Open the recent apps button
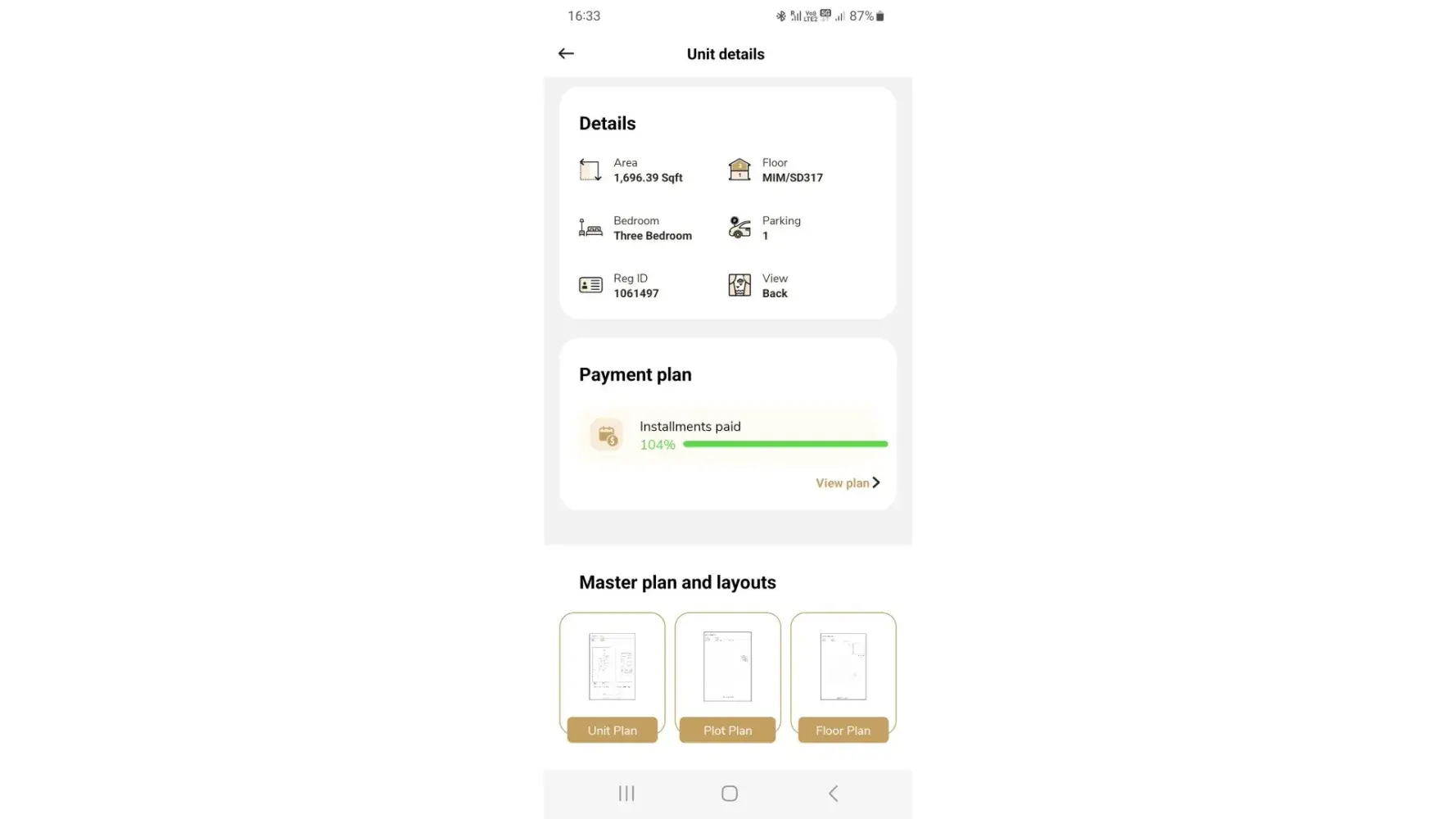 (626, 793)
